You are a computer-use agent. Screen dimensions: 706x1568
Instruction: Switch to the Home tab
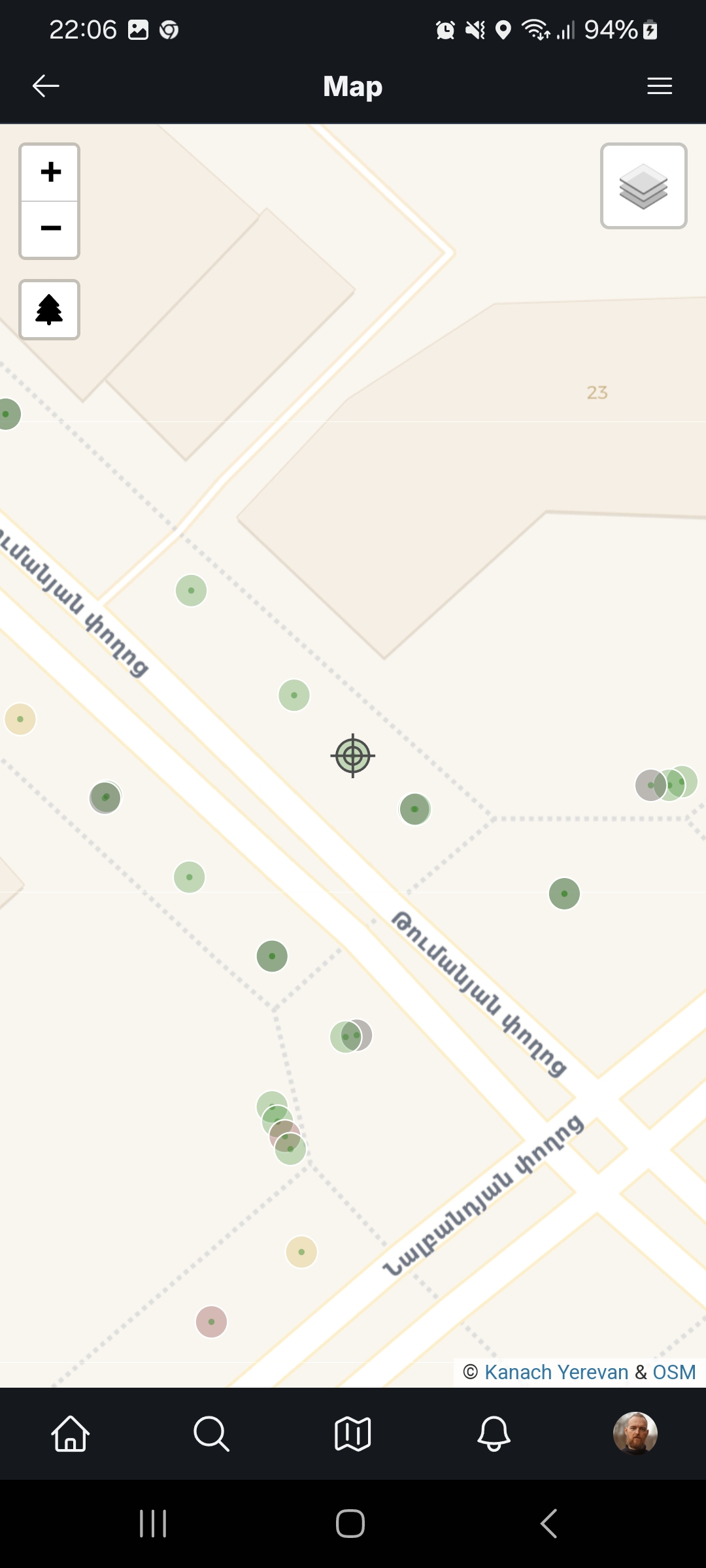tap(71, 1433)
